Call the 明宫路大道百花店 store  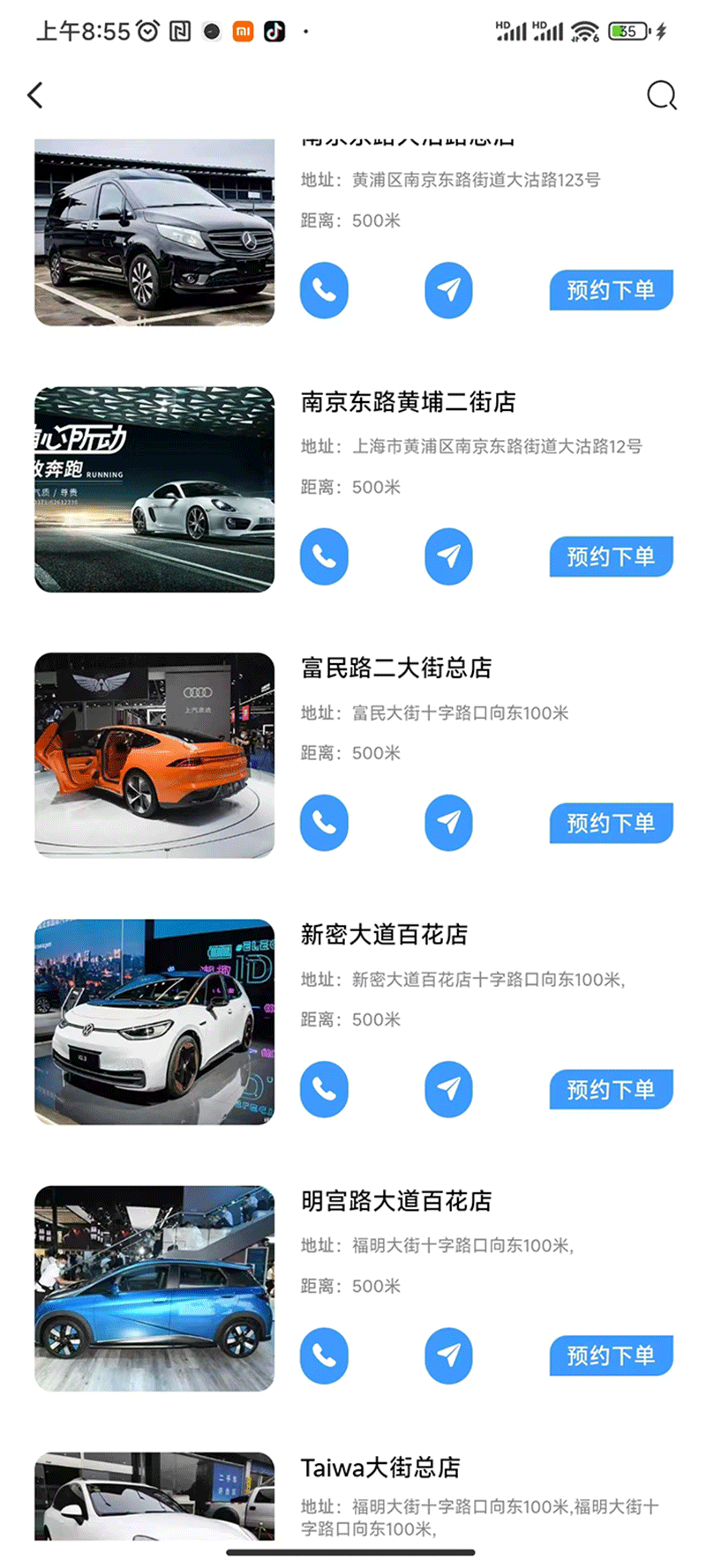324,1355
